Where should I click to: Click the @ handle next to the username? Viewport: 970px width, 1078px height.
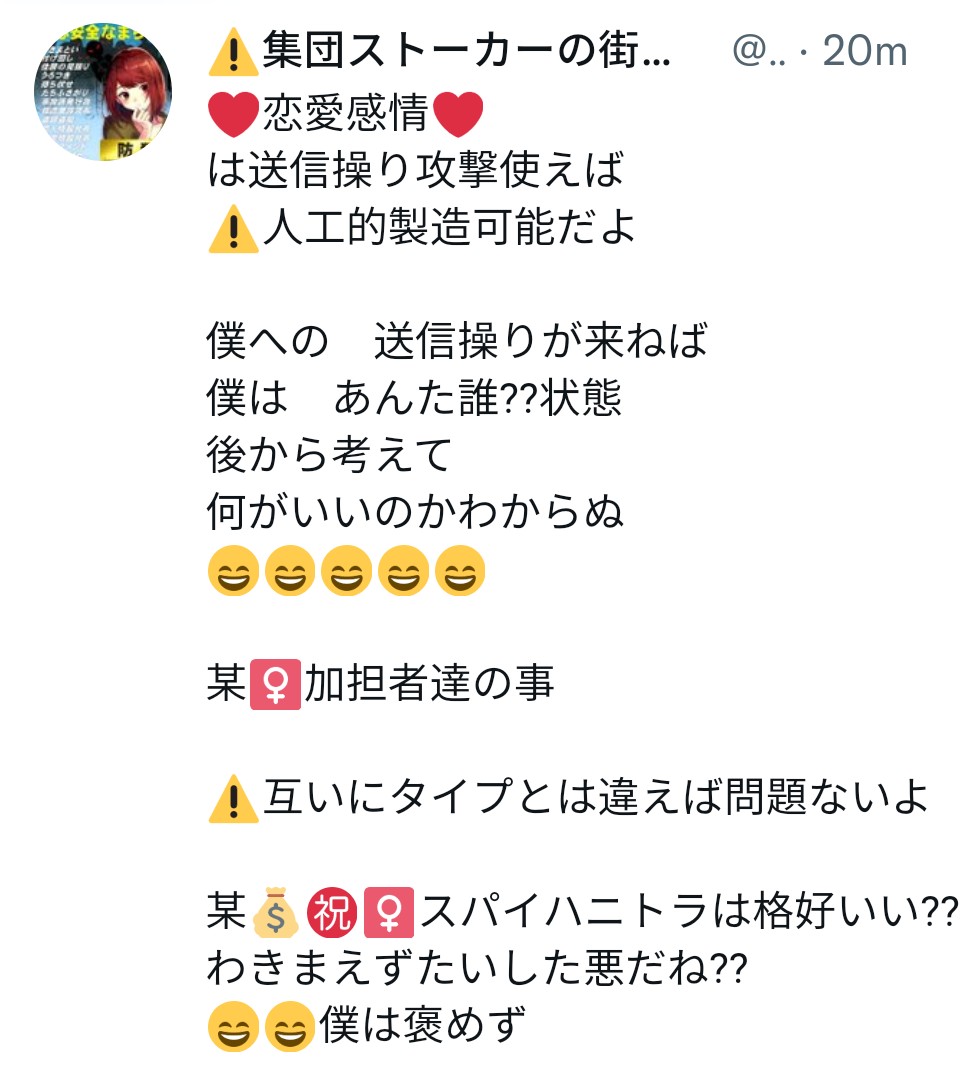pos(760,48)
